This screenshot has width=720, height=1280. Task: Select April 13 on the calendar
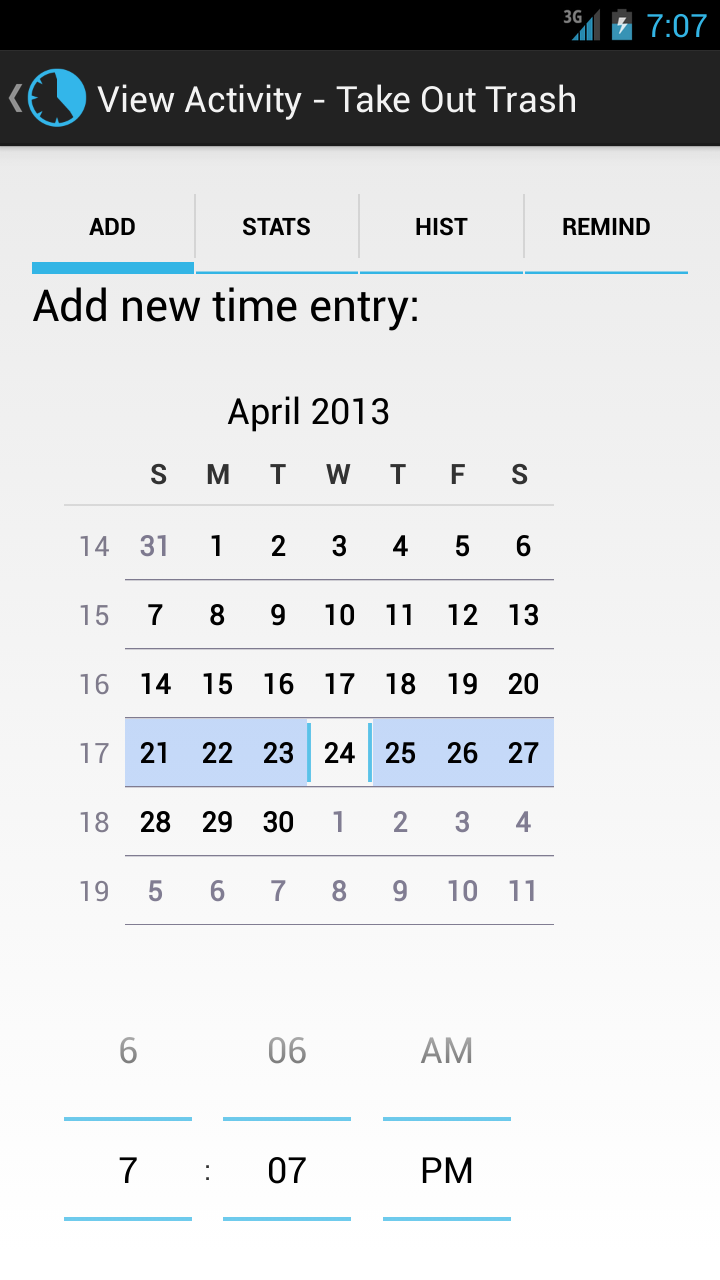point(523,615)
